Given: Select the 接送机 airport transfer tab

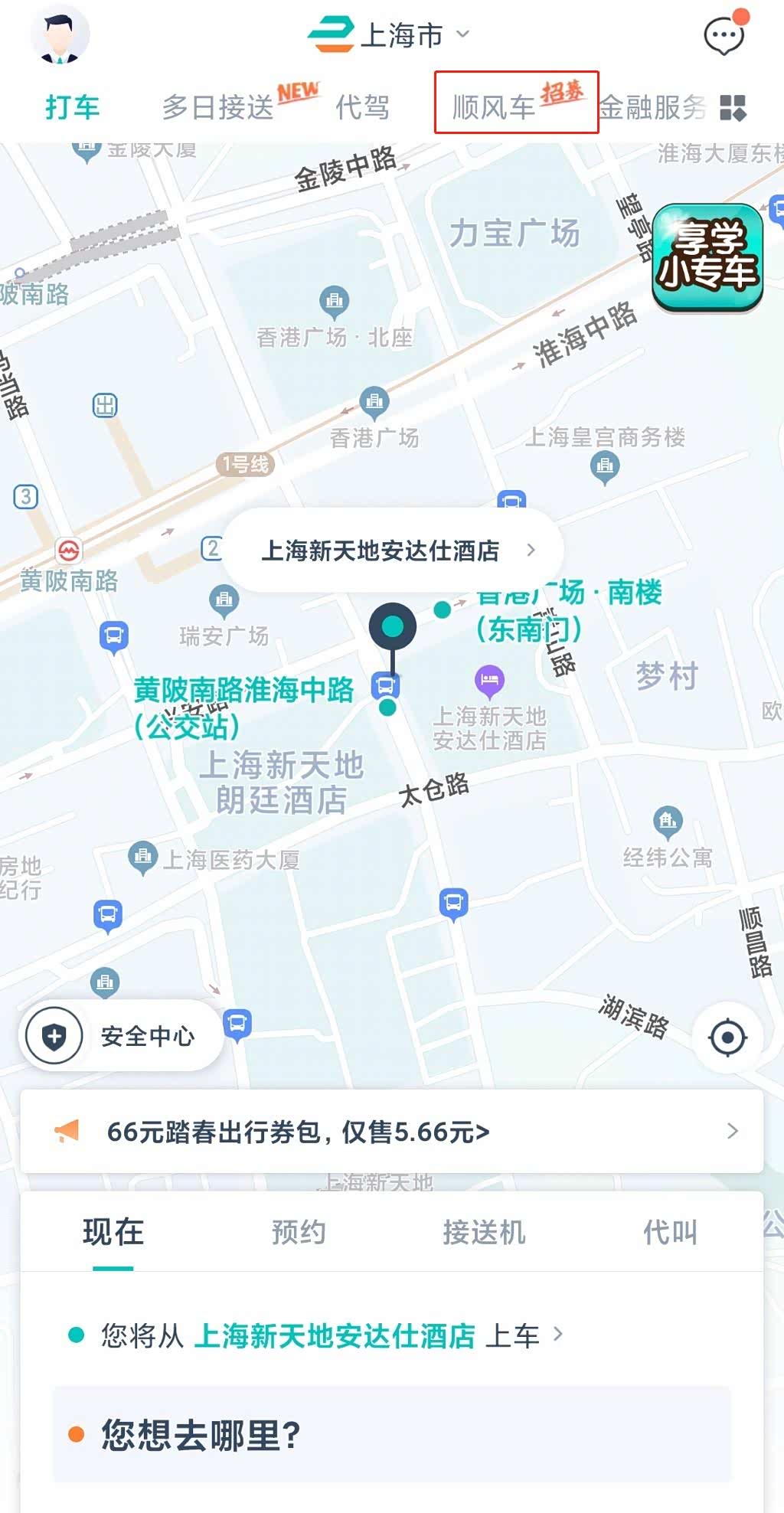Looking at the screenshot, I should tap(484, 1232).
